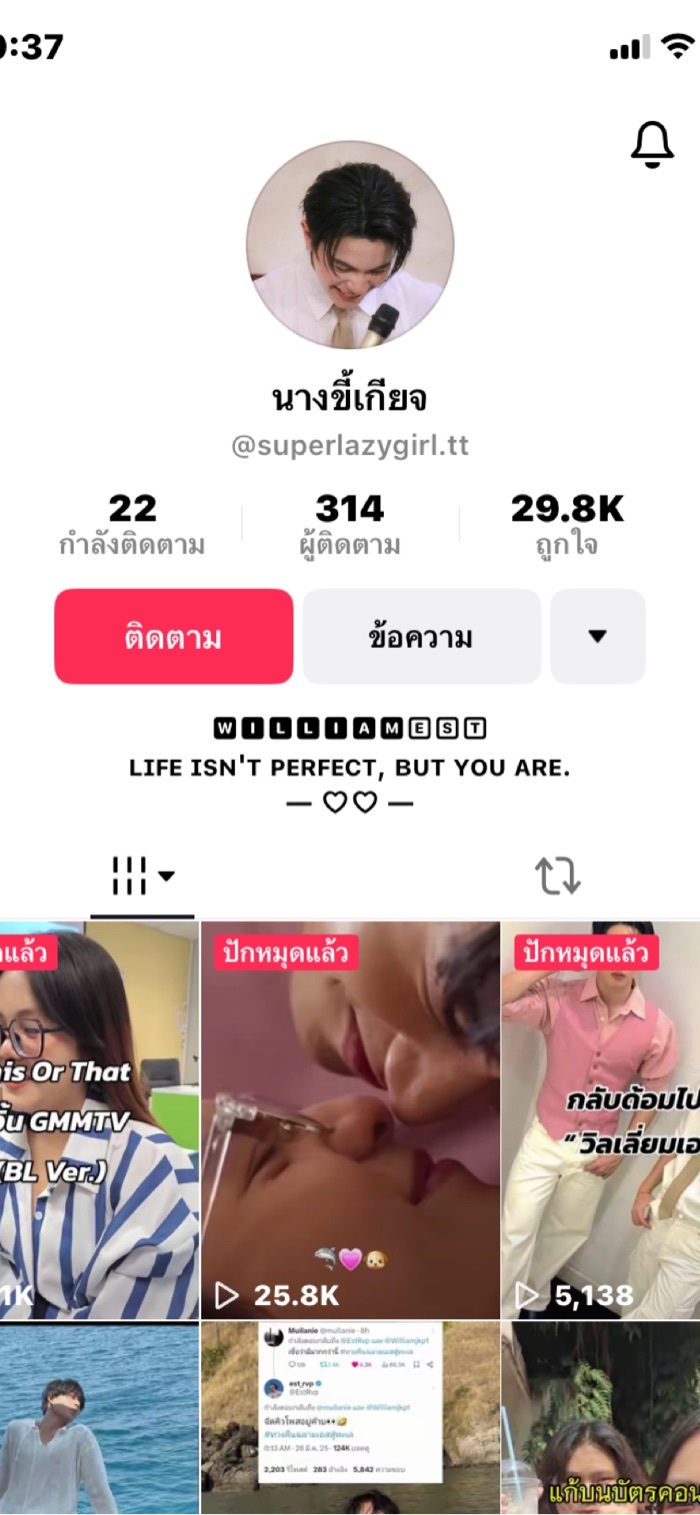Open the notifications bell icon

tap(652, 145)
